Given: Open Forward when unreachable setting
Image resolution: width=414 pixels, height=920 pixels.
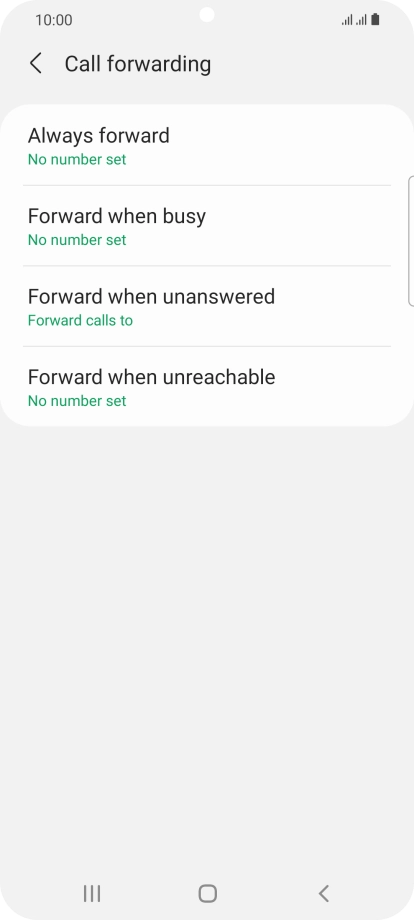Looking at the screenshot, I should point(207,387).
